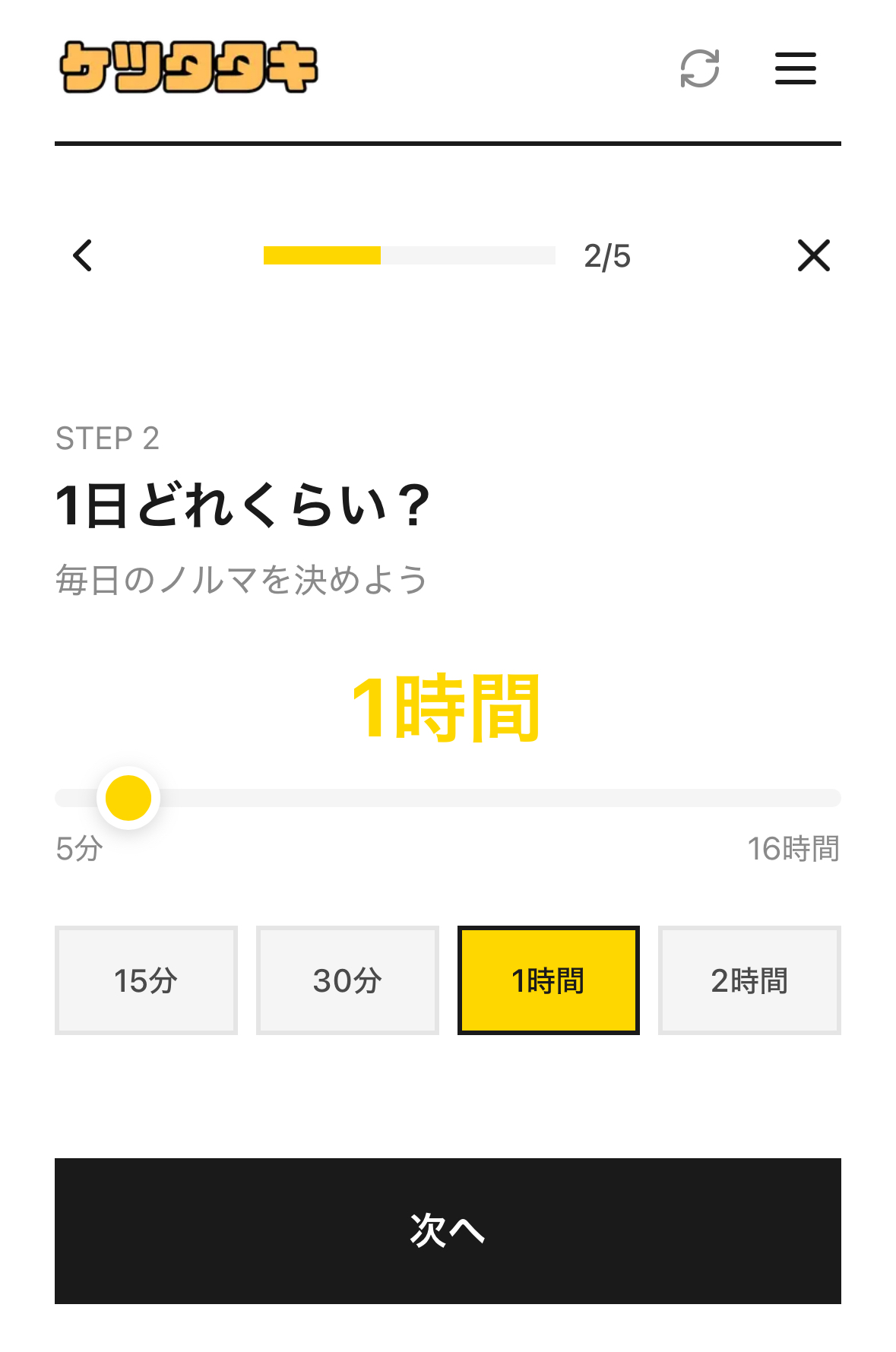Continue with the 次へ button
This screenshot has height=1352, width=896.
(x=448, y=1230)
